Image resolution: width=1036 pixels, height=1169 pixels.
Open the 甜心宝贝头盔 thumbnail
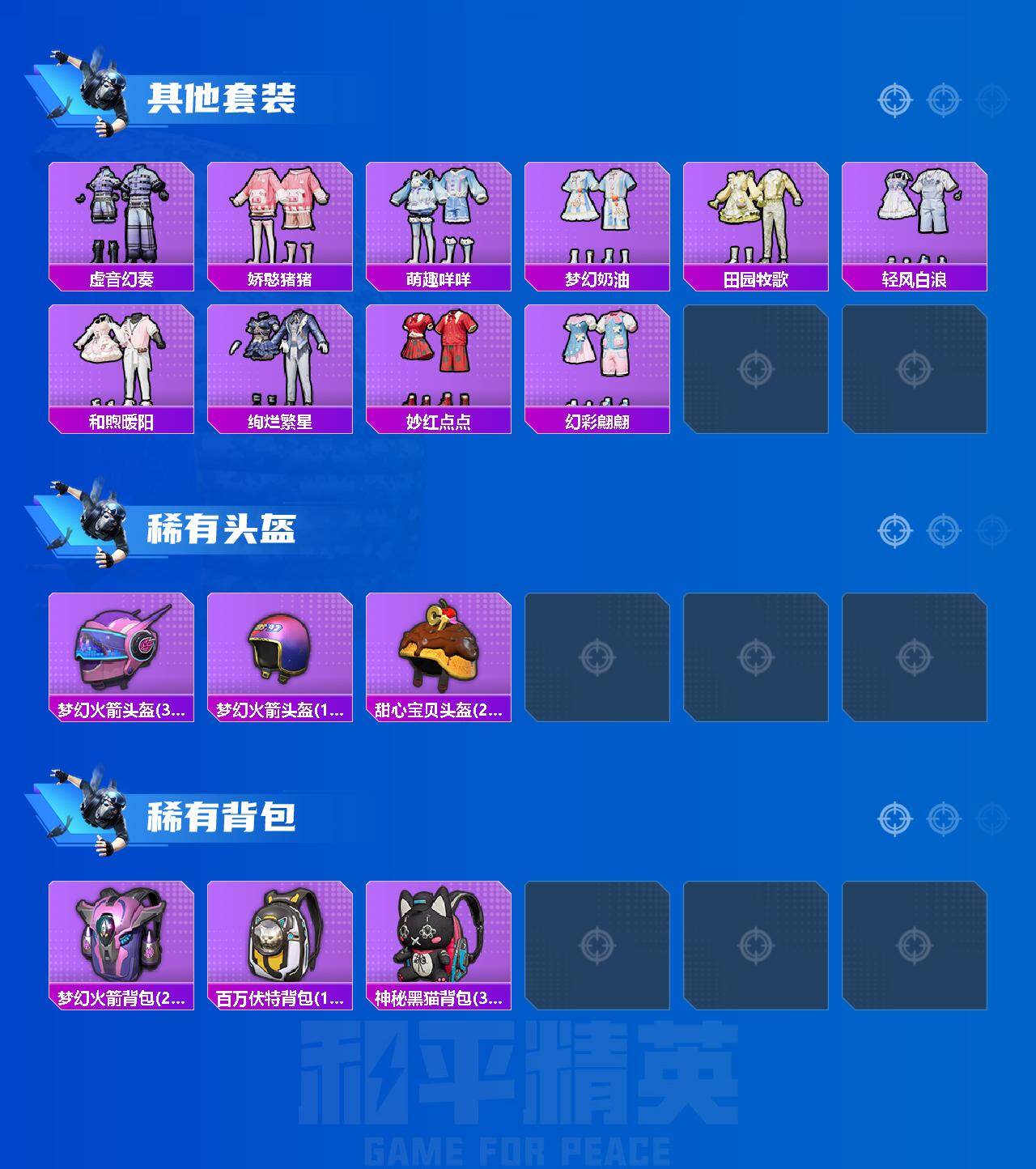point(438,652)
